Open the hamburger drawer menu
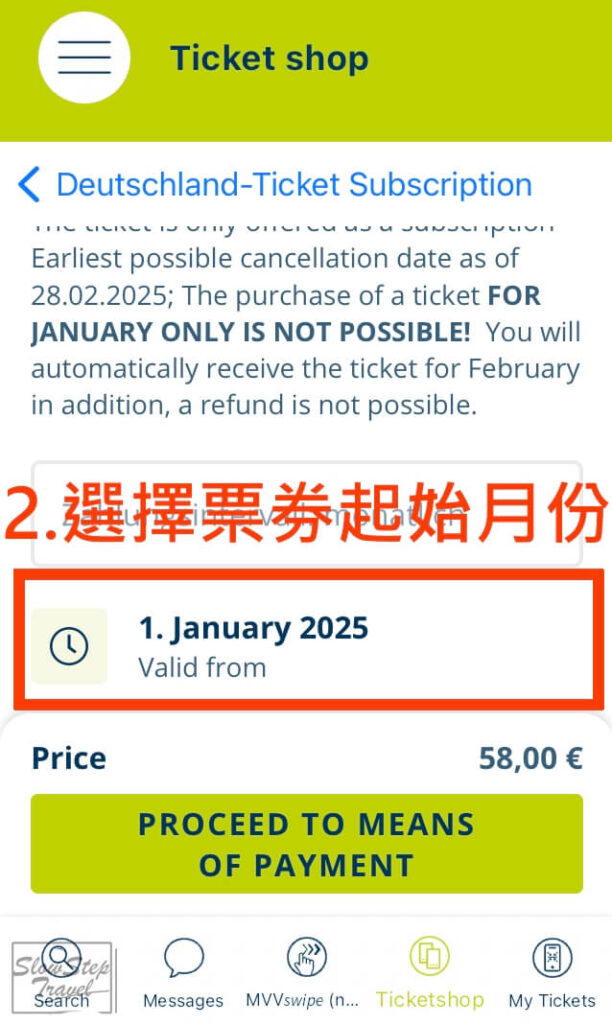Image resolution: width=612 pixels, height=1024 pixels. point(84,58)
